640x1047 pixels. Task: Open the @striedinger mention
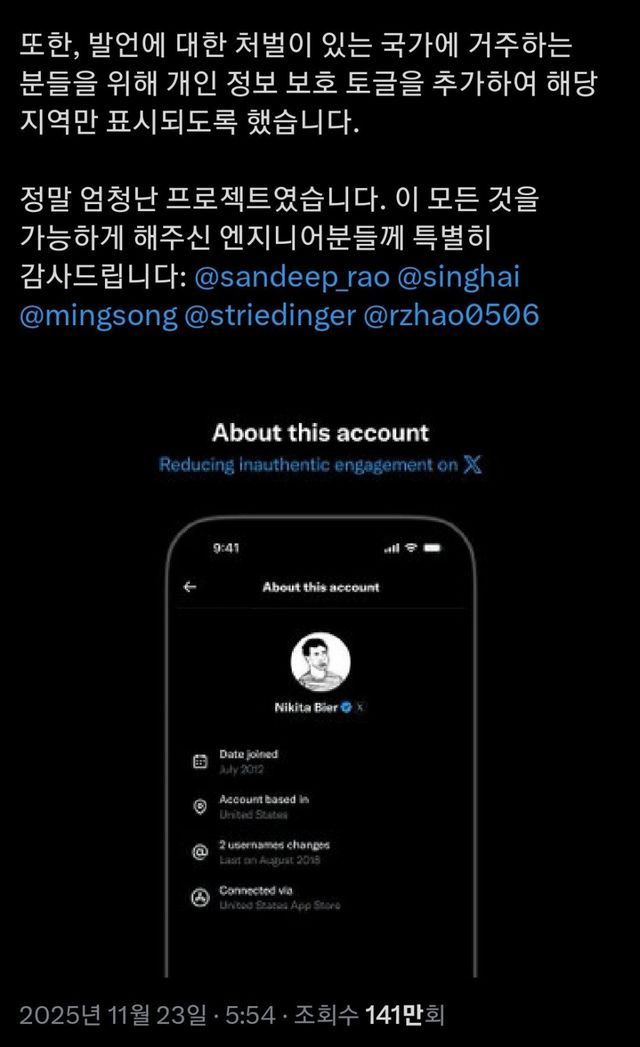pos(270,315)
